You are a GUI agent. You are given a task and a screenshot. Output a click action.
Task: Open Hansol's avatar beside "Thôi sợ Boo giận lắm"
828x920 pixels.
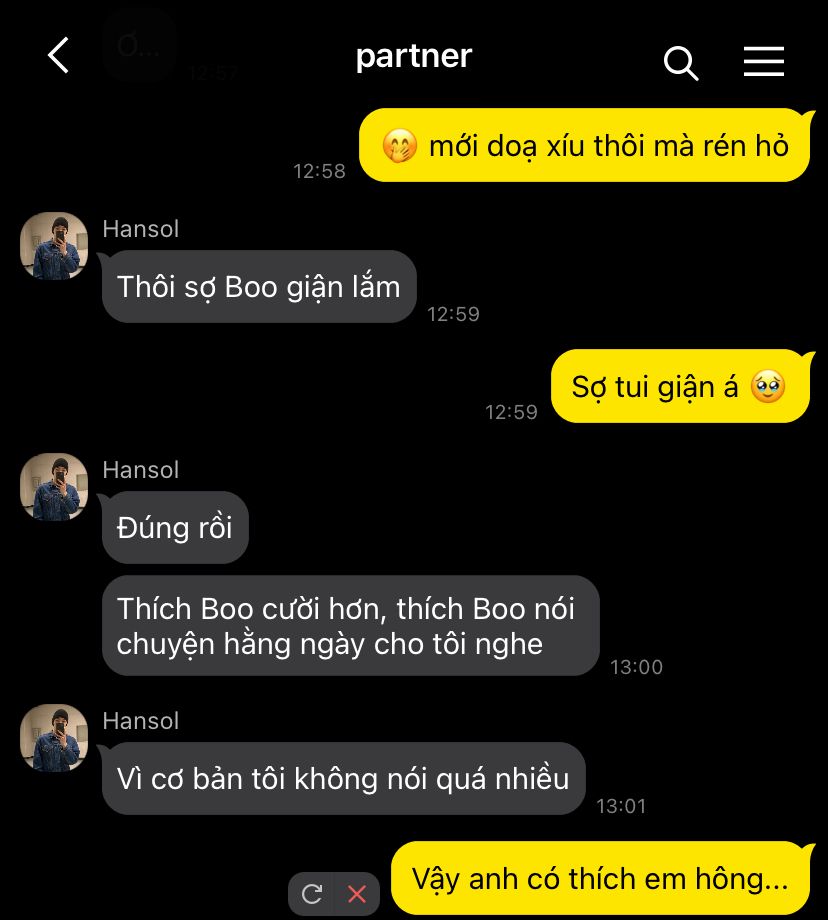point(54,246)
